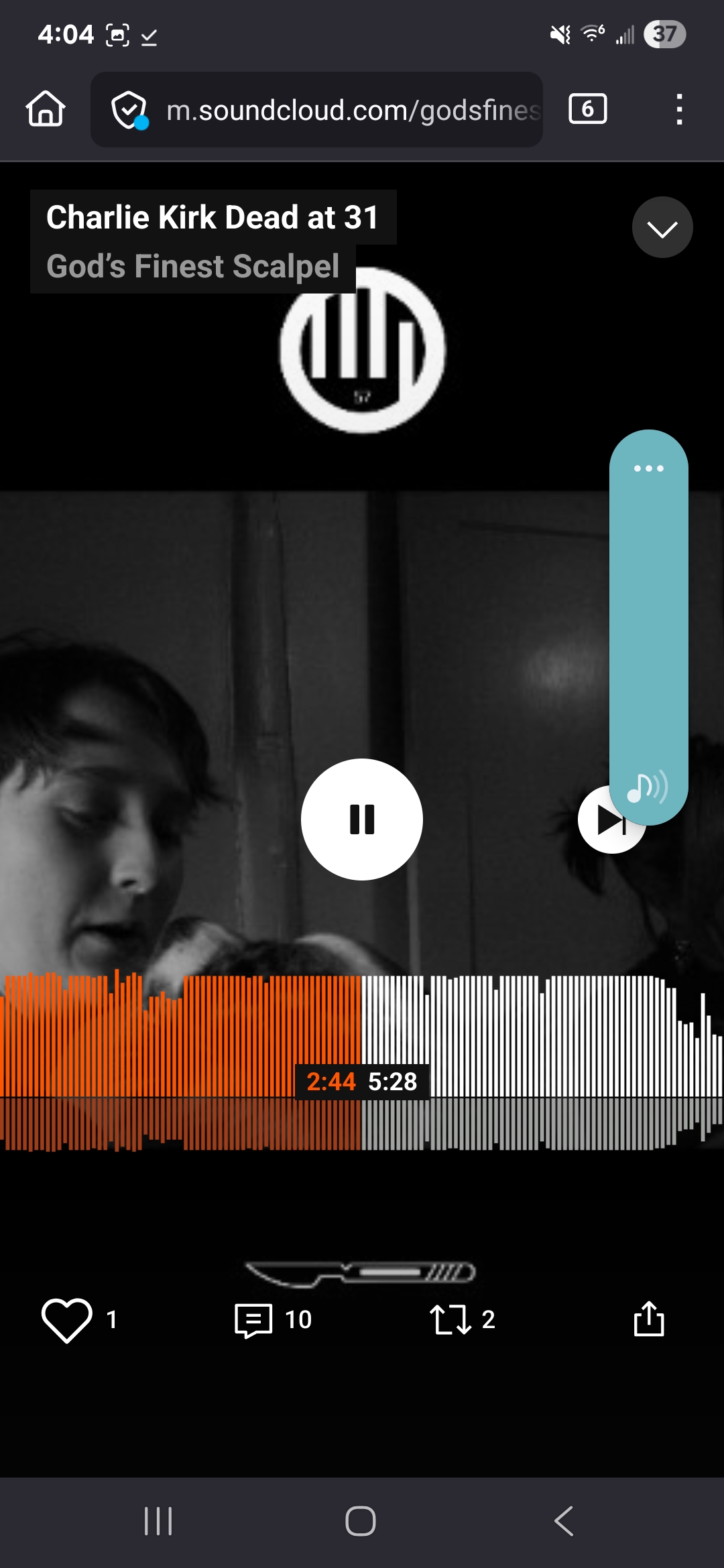View site security shield info
724x1568 pixels.
[129, 110]
